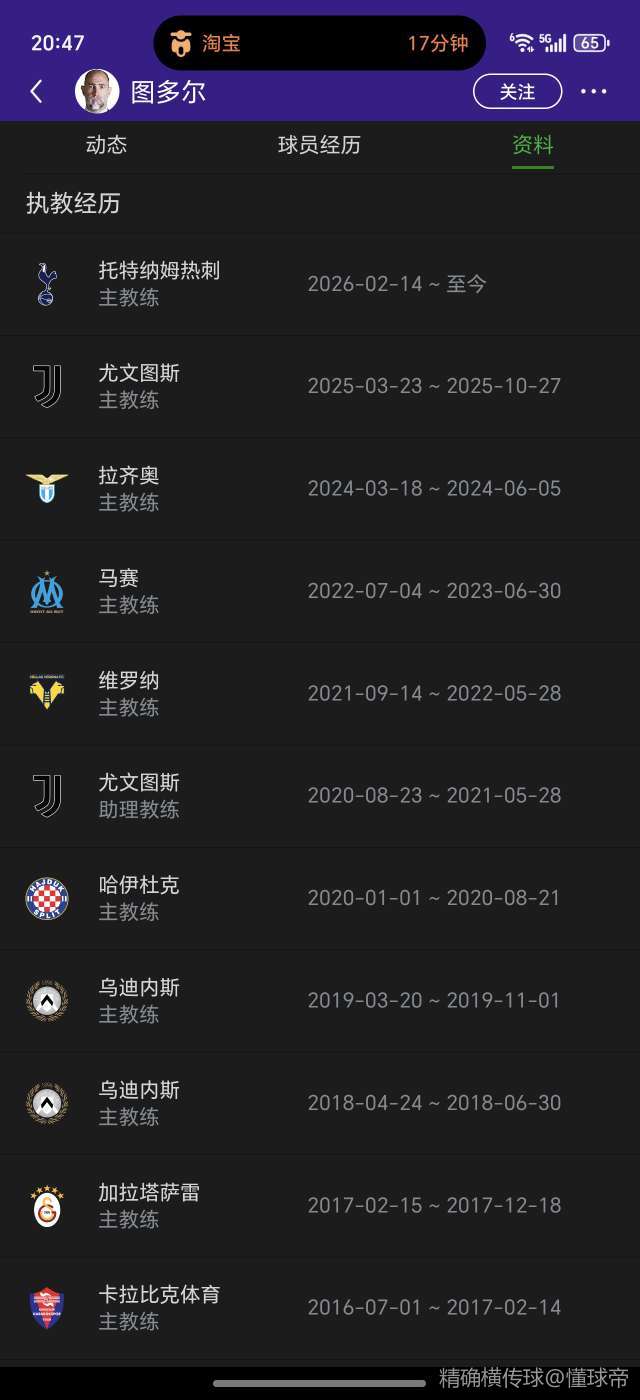This screenshot has width=640, height=1400.
Task: Select the 资料 tab
Action: (x=532, y=145)
